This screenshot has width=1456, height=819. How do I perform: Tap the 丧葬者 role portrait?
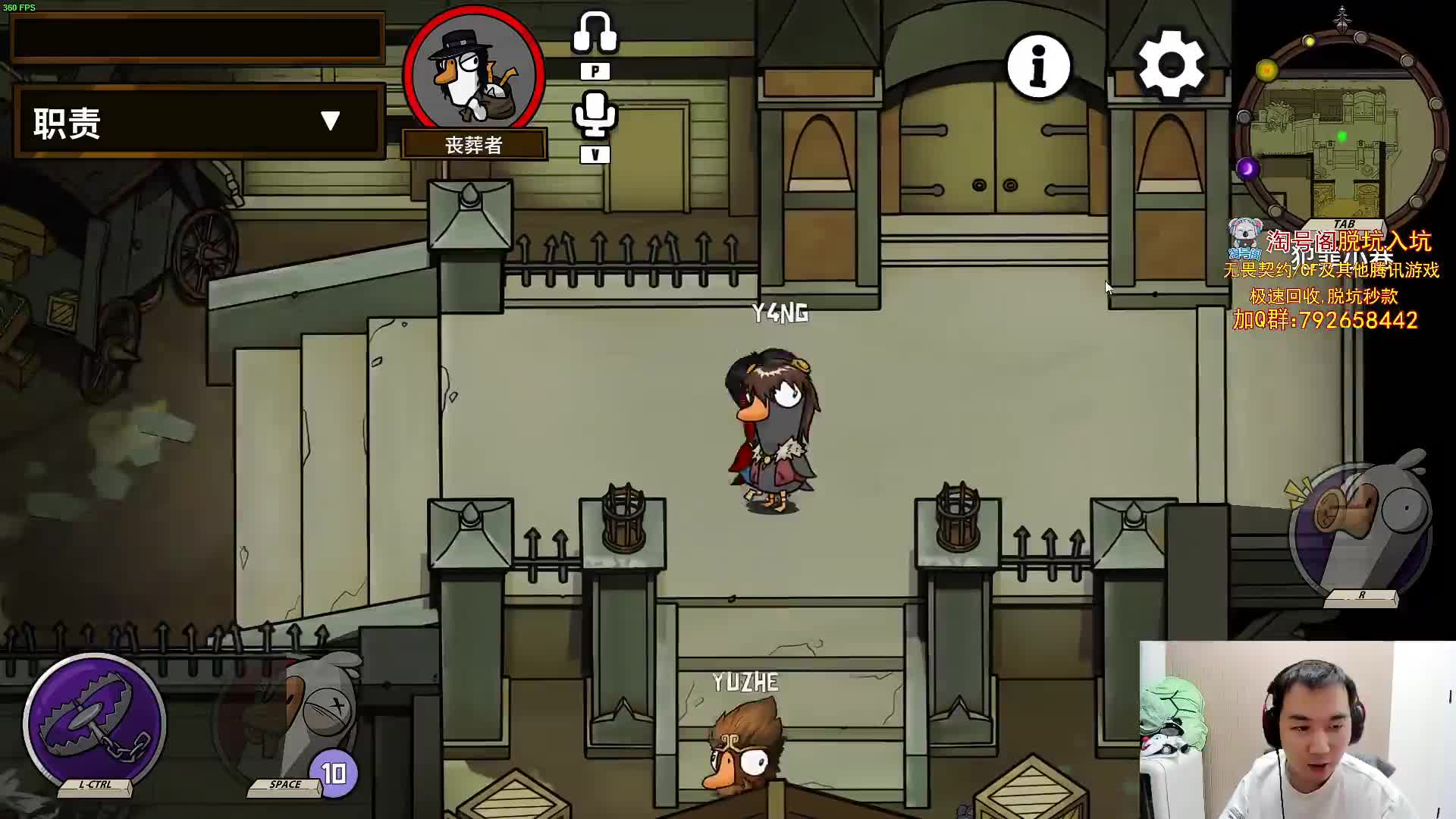coord(474,72)
